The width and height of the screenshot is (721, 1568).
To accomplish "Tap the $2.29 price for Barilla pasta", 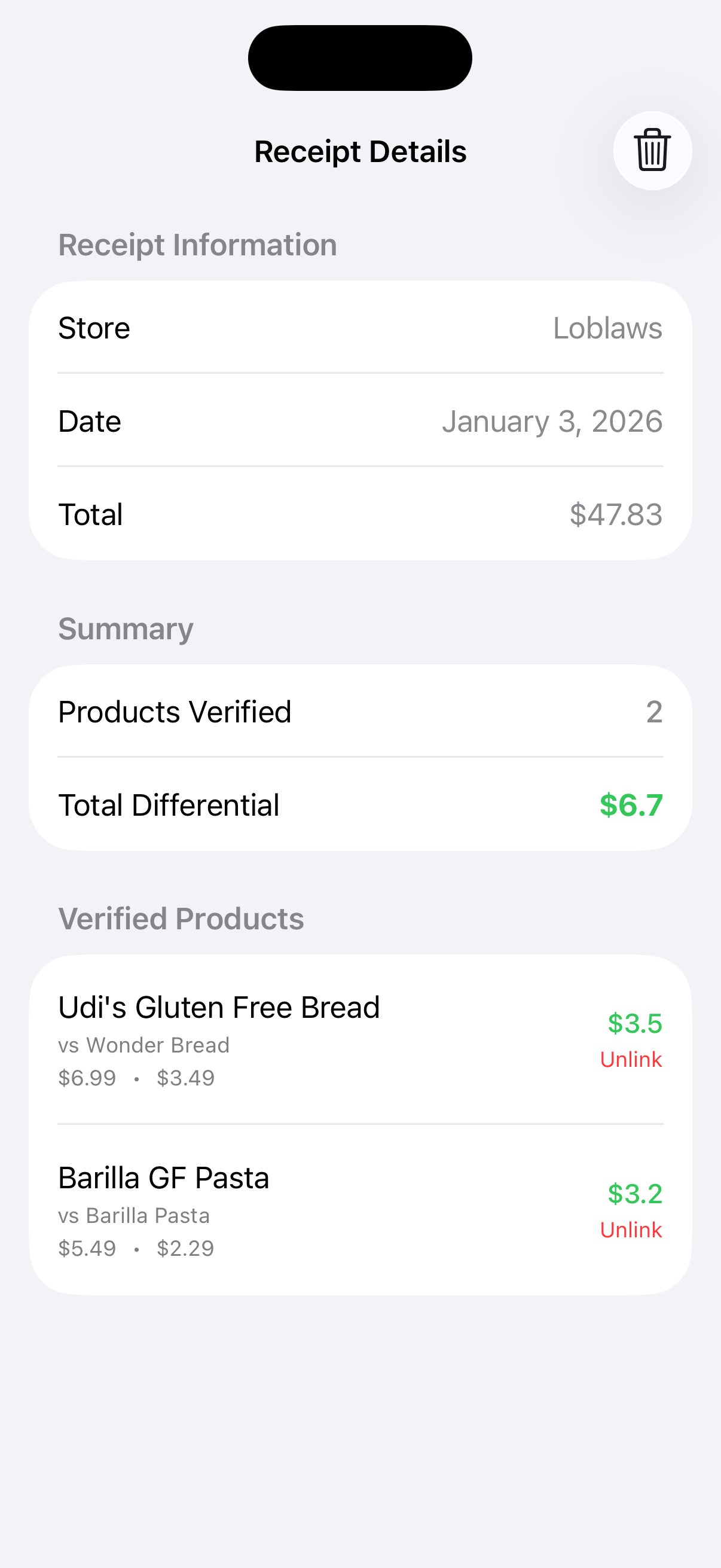I will click(x=184, y=1249).
